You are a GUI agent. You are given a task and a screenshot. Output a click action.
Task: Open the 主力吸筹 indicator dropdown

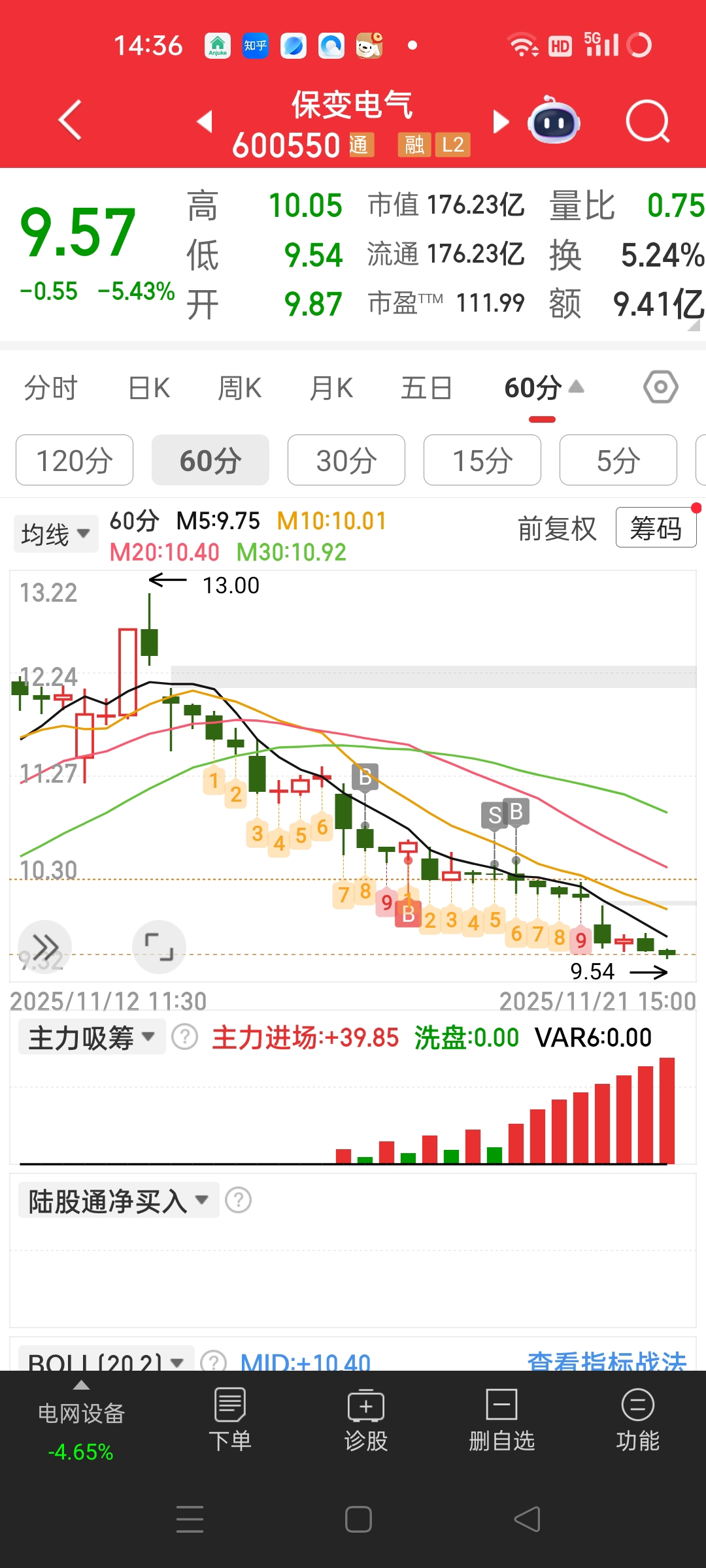tap(92, 1037)
